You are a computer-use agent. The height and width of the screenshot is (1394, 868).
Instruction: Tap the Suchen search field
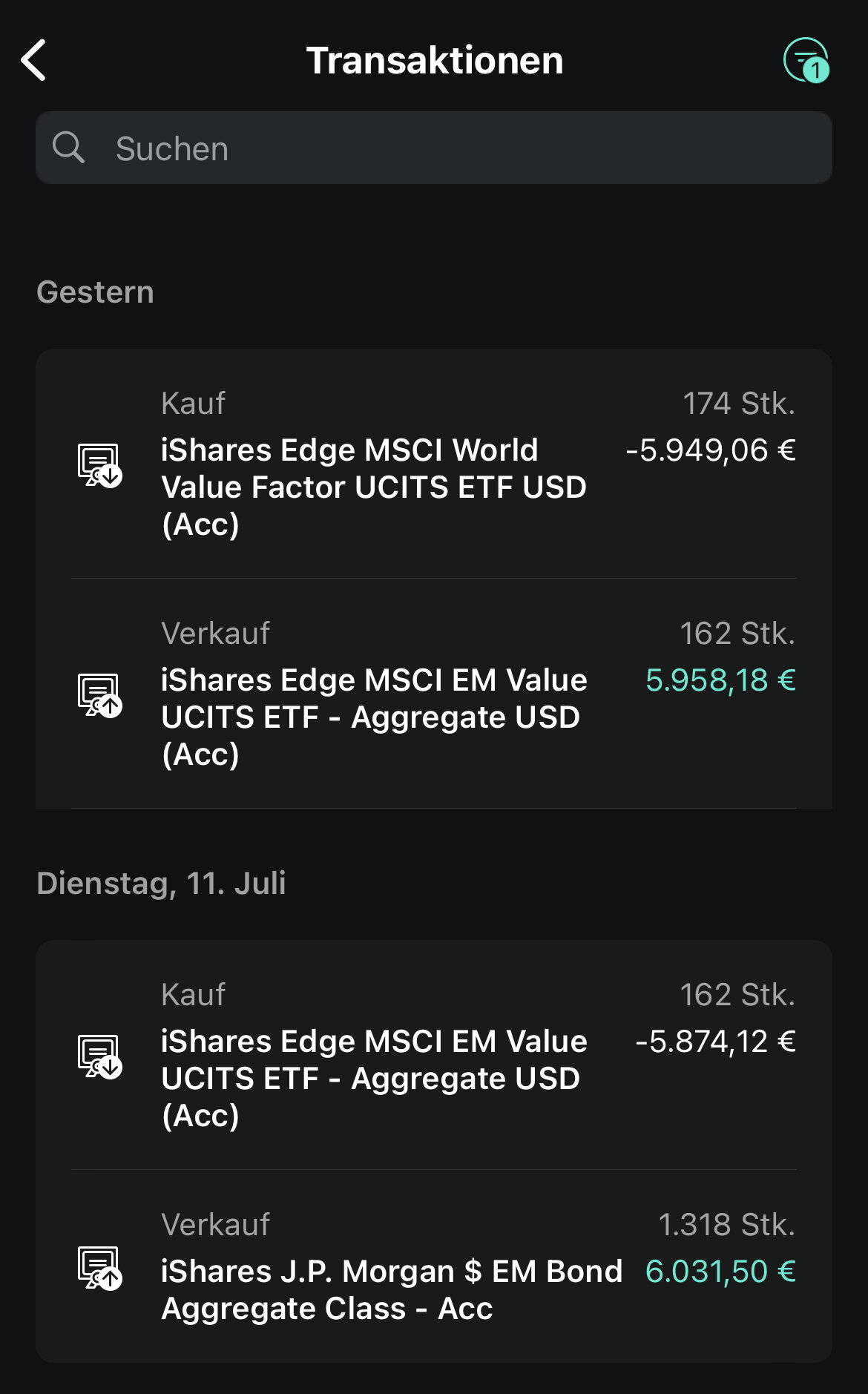(434, 148)
